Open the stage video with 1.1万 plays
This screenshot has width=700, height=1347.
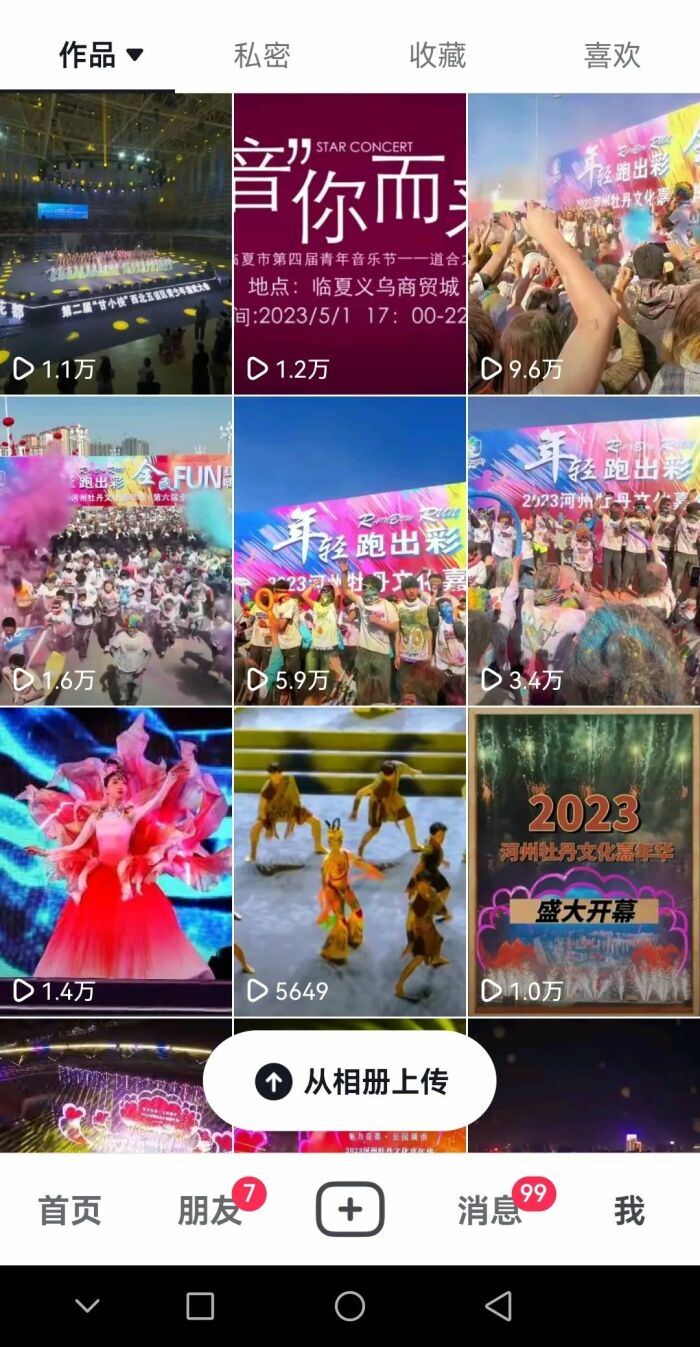(116, 243)
